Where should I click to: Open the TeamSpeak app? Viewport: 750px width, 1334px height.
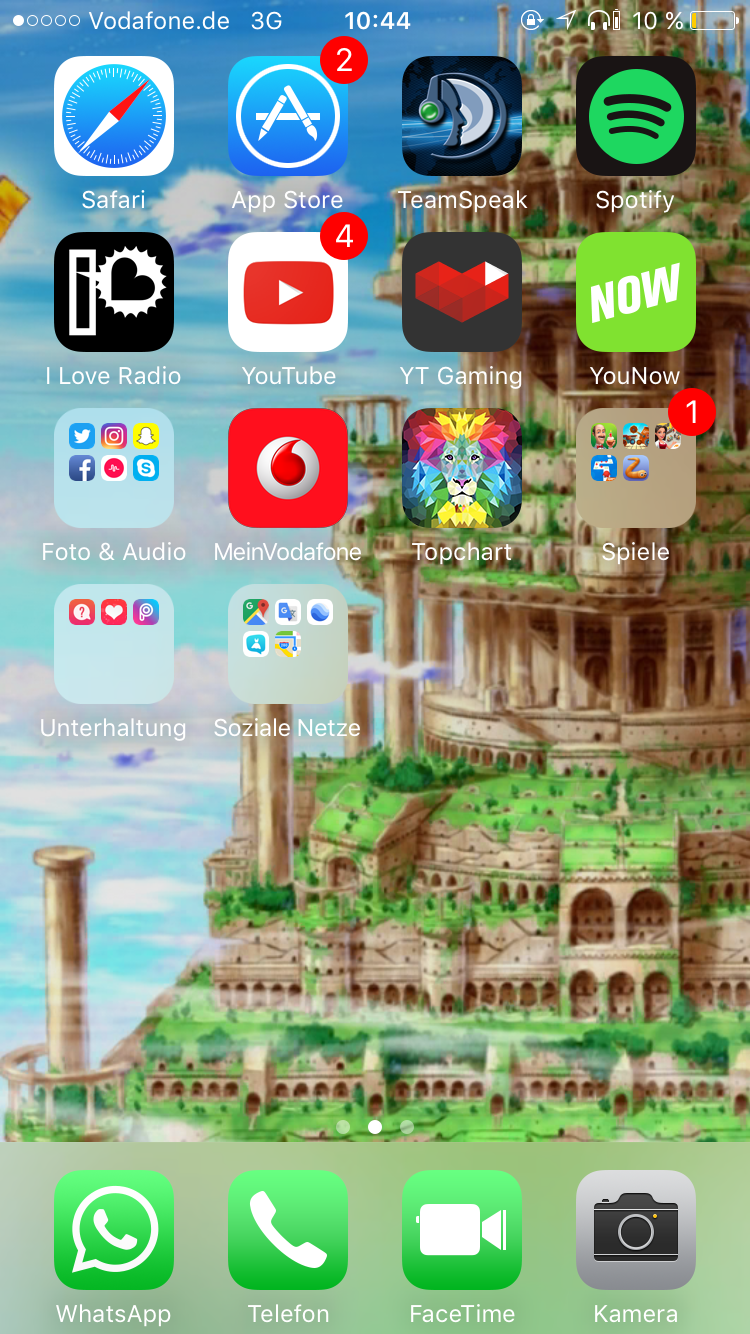pos(462,116)
